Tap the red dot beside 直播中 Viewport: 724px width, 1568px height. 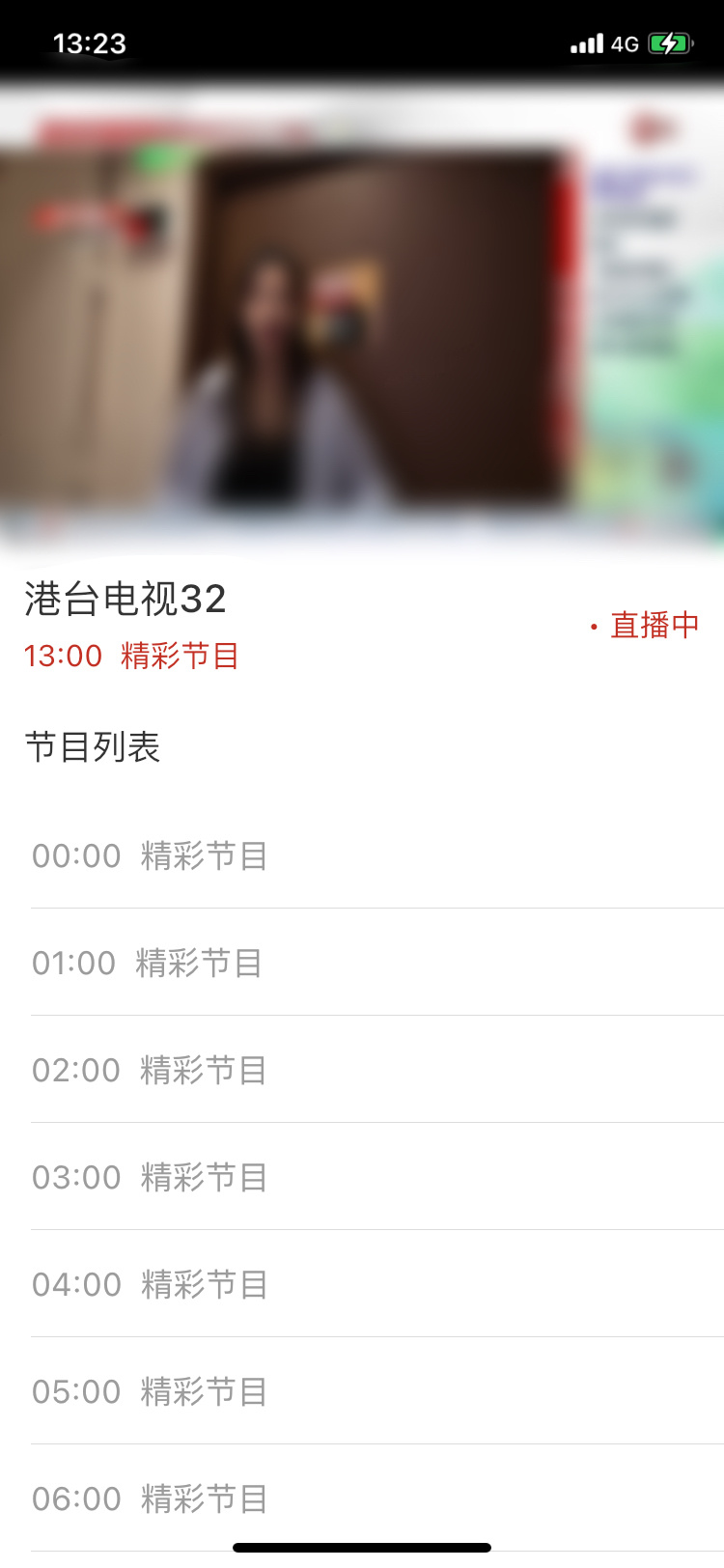click(x=595, y=626)
